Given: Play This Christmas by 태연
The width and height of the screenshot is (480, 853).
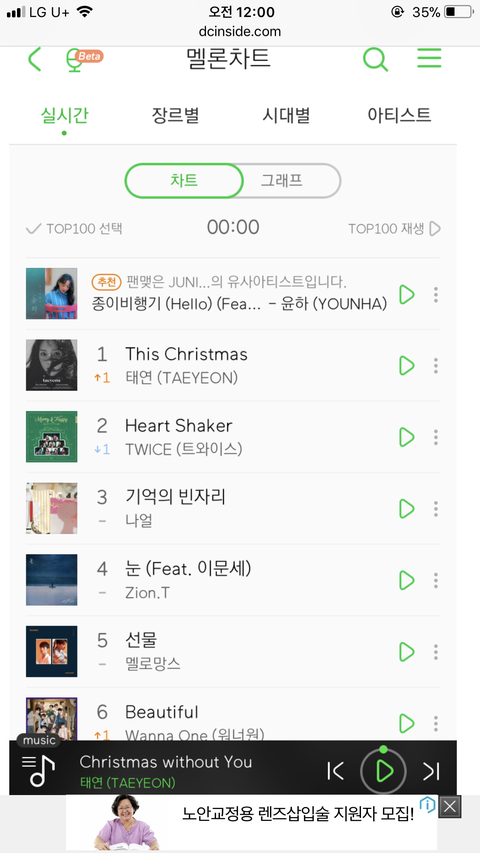Looking at the screenshot, I should (407, 366).
